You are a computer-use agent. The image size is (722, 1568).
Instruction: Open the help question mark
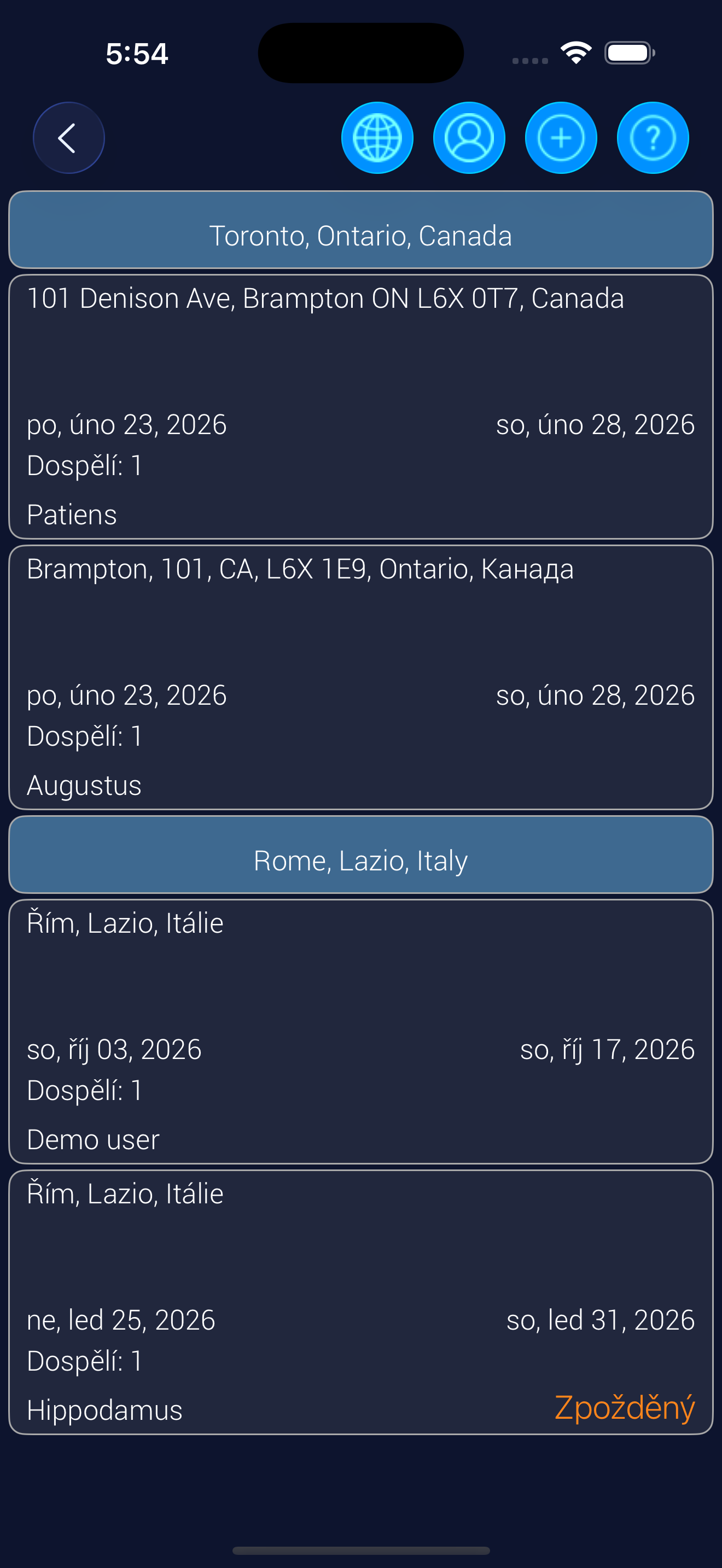click(653, 138)
